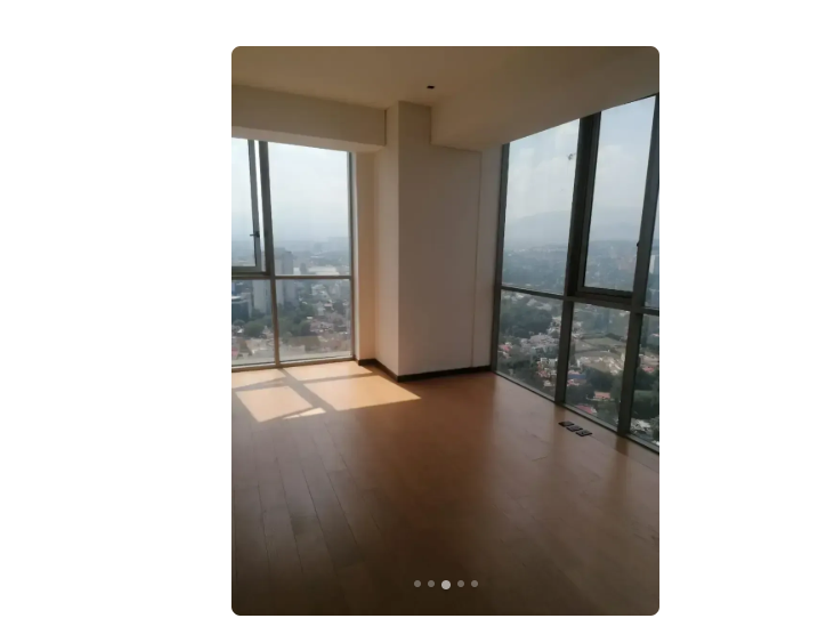Select the last page indicator dot
This screenshot has height=630, width=840.
click(x=474, y=583)
